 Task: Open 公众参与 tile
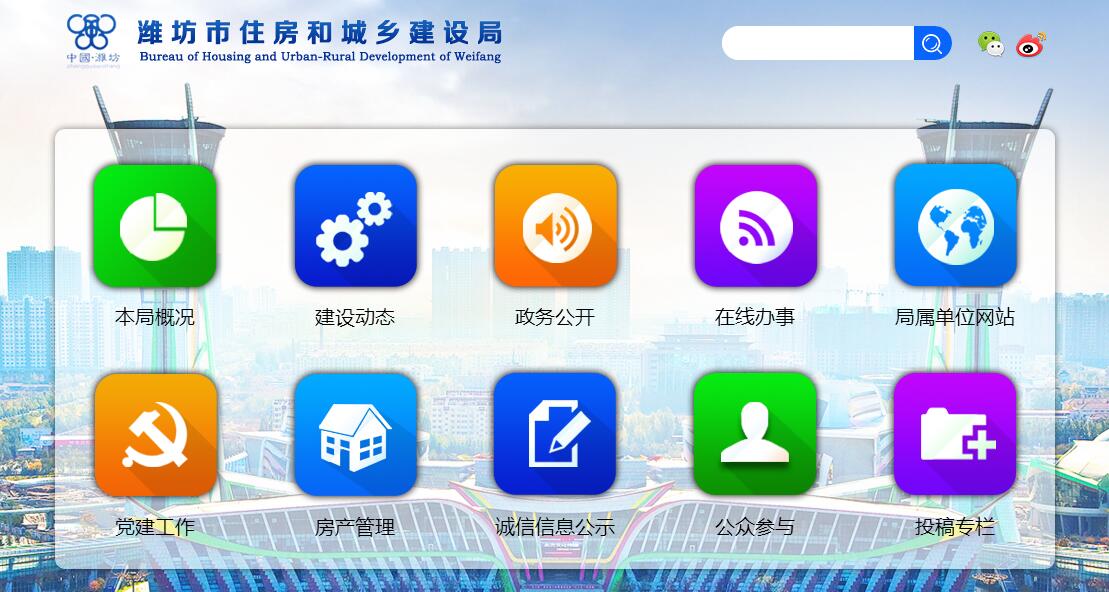click(x=755, y=435)
